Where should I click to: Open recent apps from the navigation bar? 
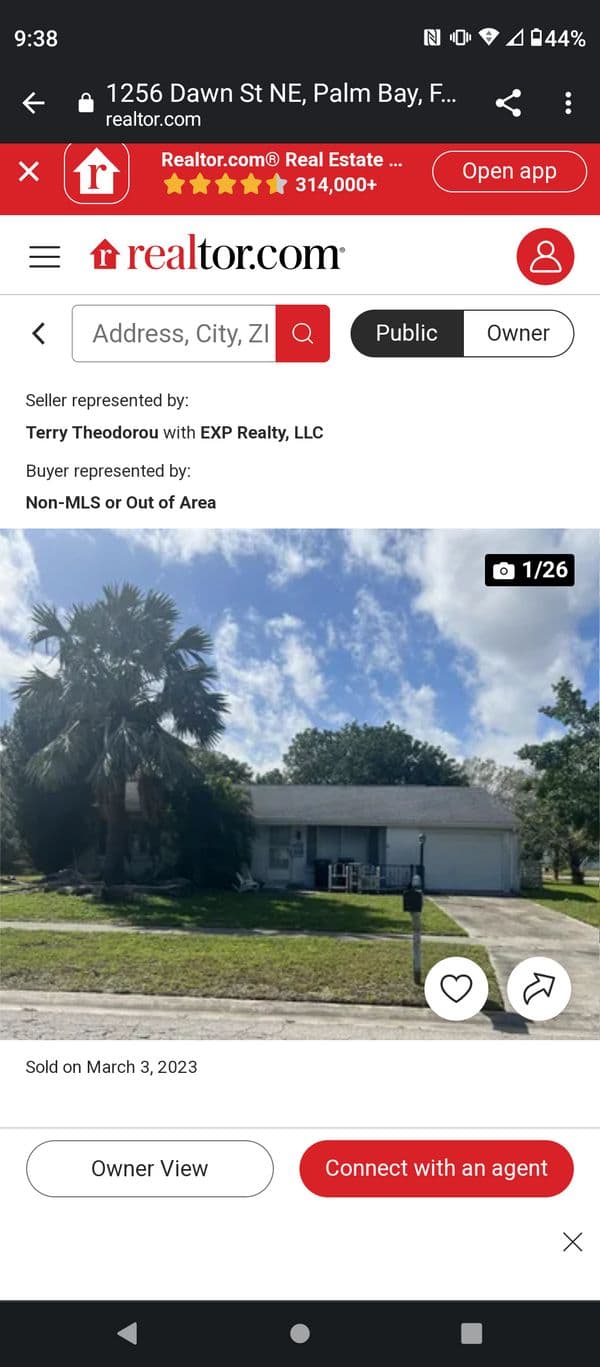pyautogui.click(x=472, y=1333)
